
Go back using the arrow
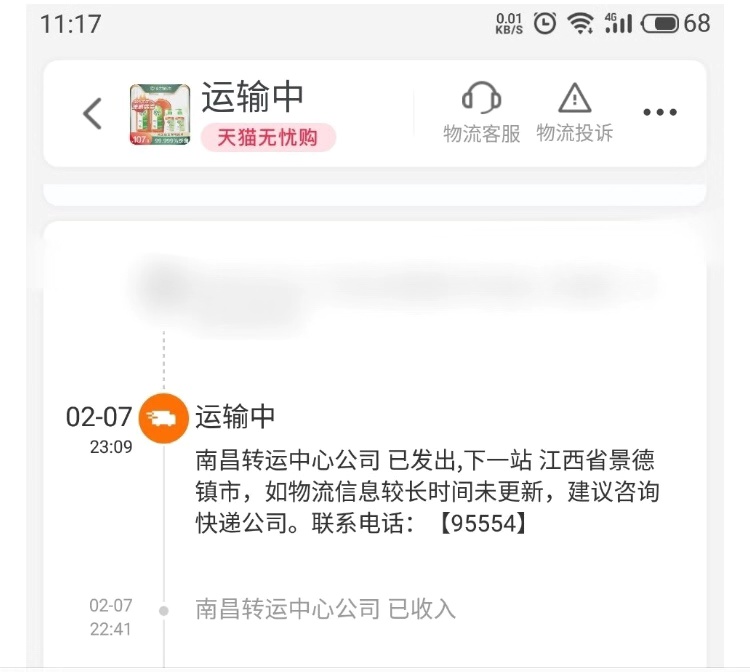(x=92, y=114)
